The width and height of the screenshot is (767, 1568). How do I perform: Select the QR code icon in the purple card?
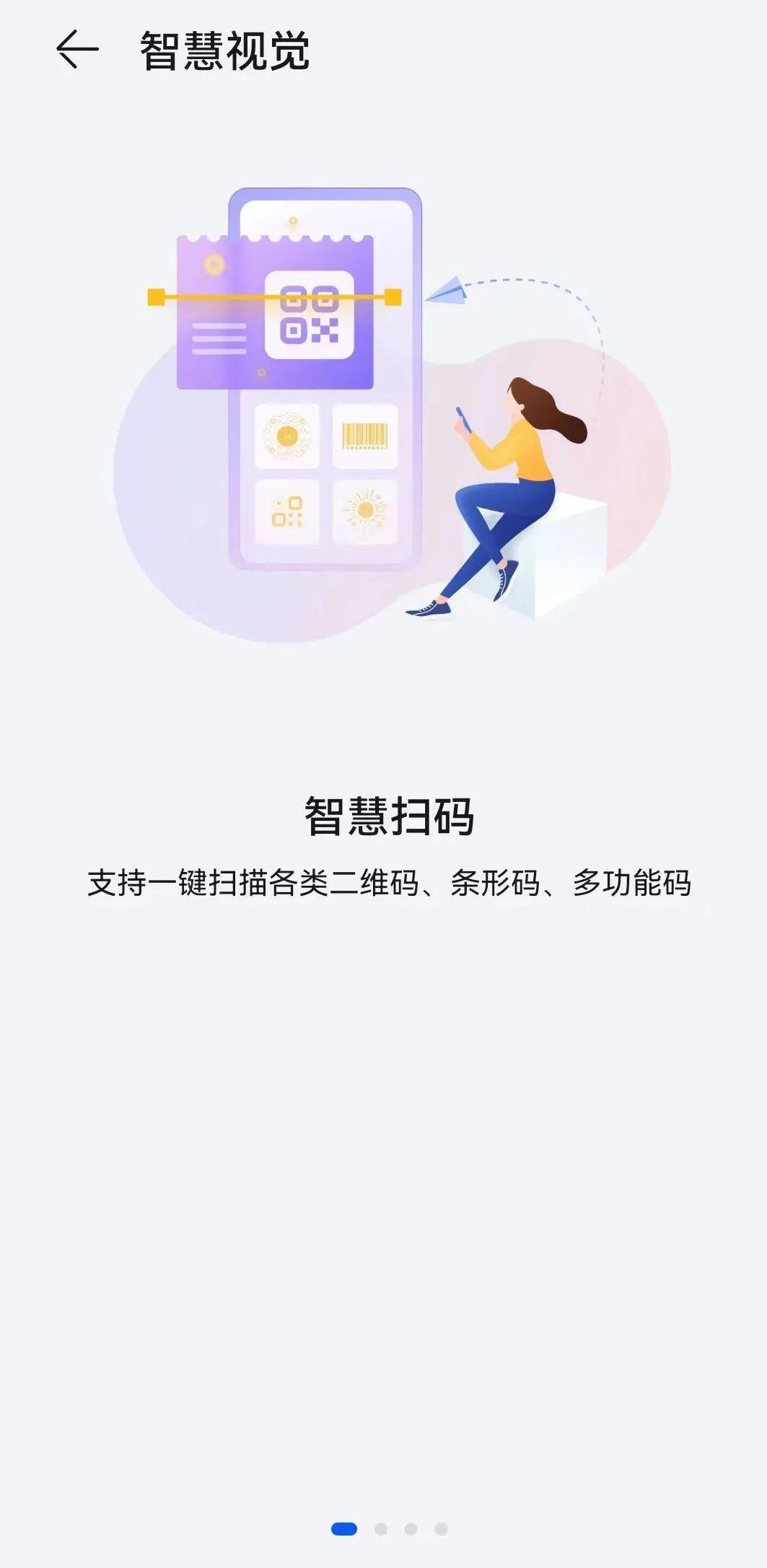309,314
